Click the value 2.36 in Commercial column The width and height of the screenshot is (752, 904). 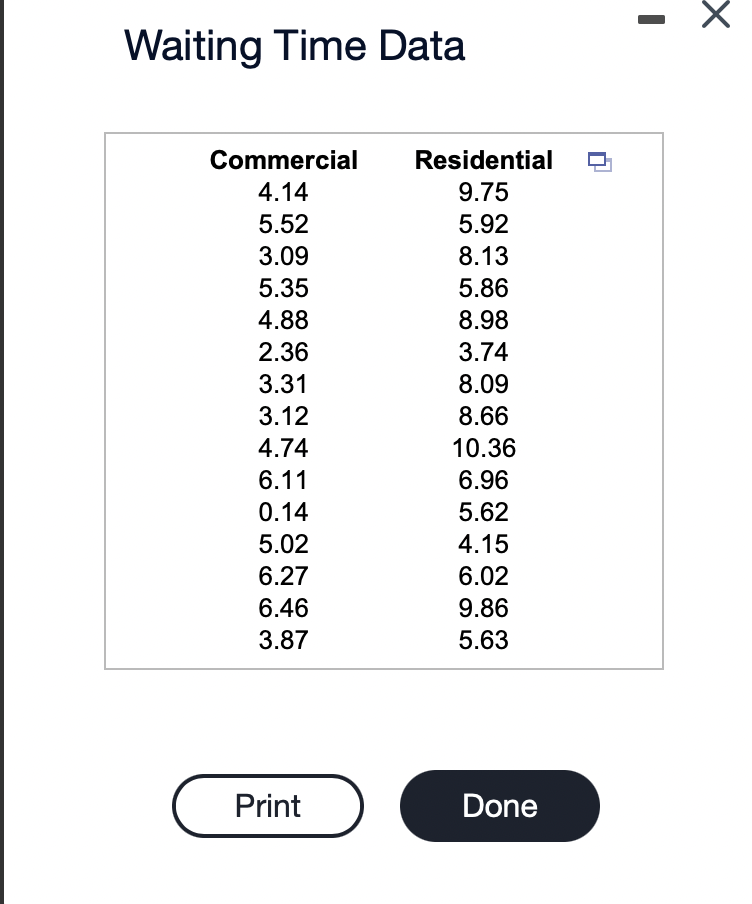tap(283, 352)
